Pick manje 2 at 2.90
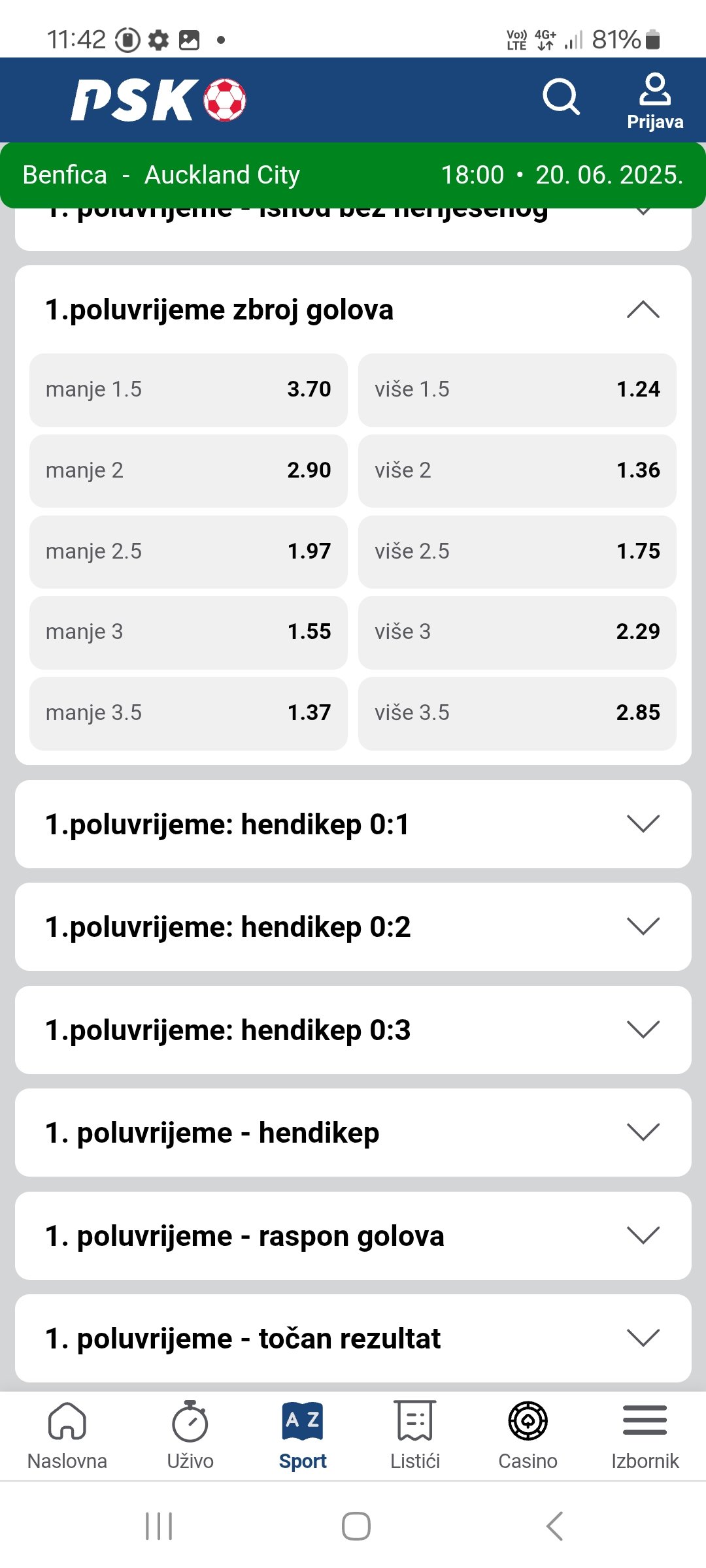Image resolution: width=706 pixels, height=1568 pixels. 188,470
